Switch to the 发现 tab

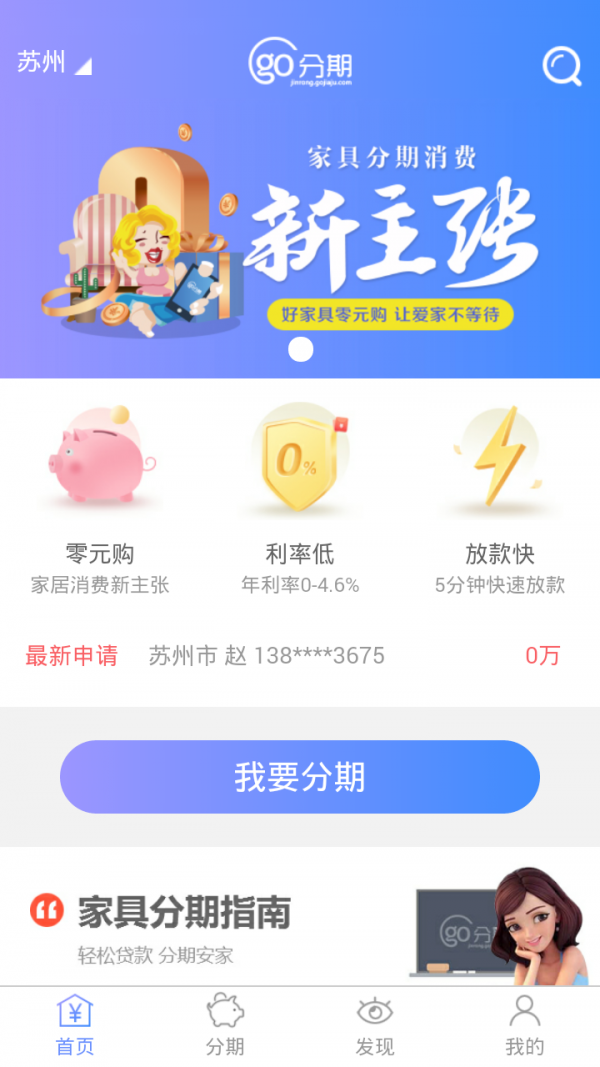(x=375, y=1025)
